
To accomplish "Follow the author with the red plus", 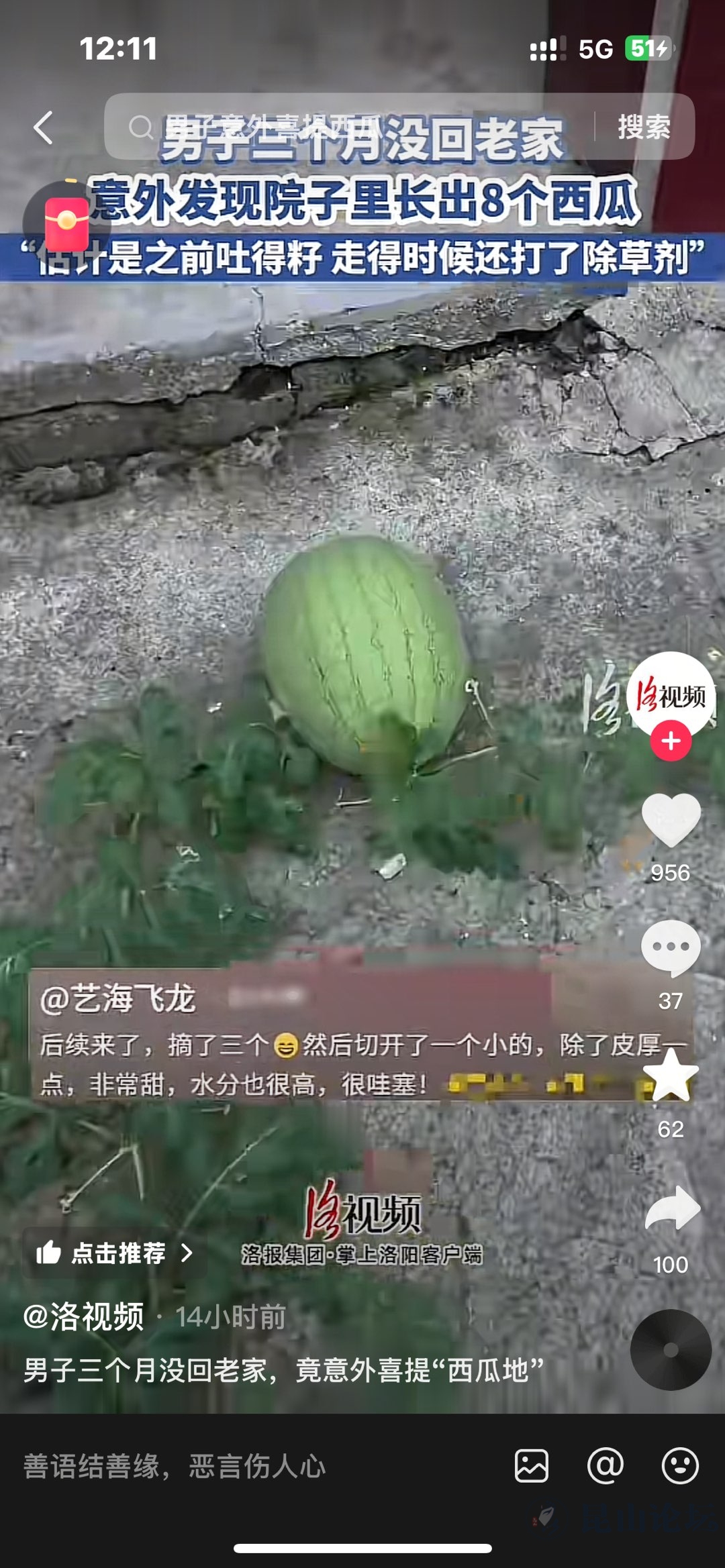I will (671, 741).
